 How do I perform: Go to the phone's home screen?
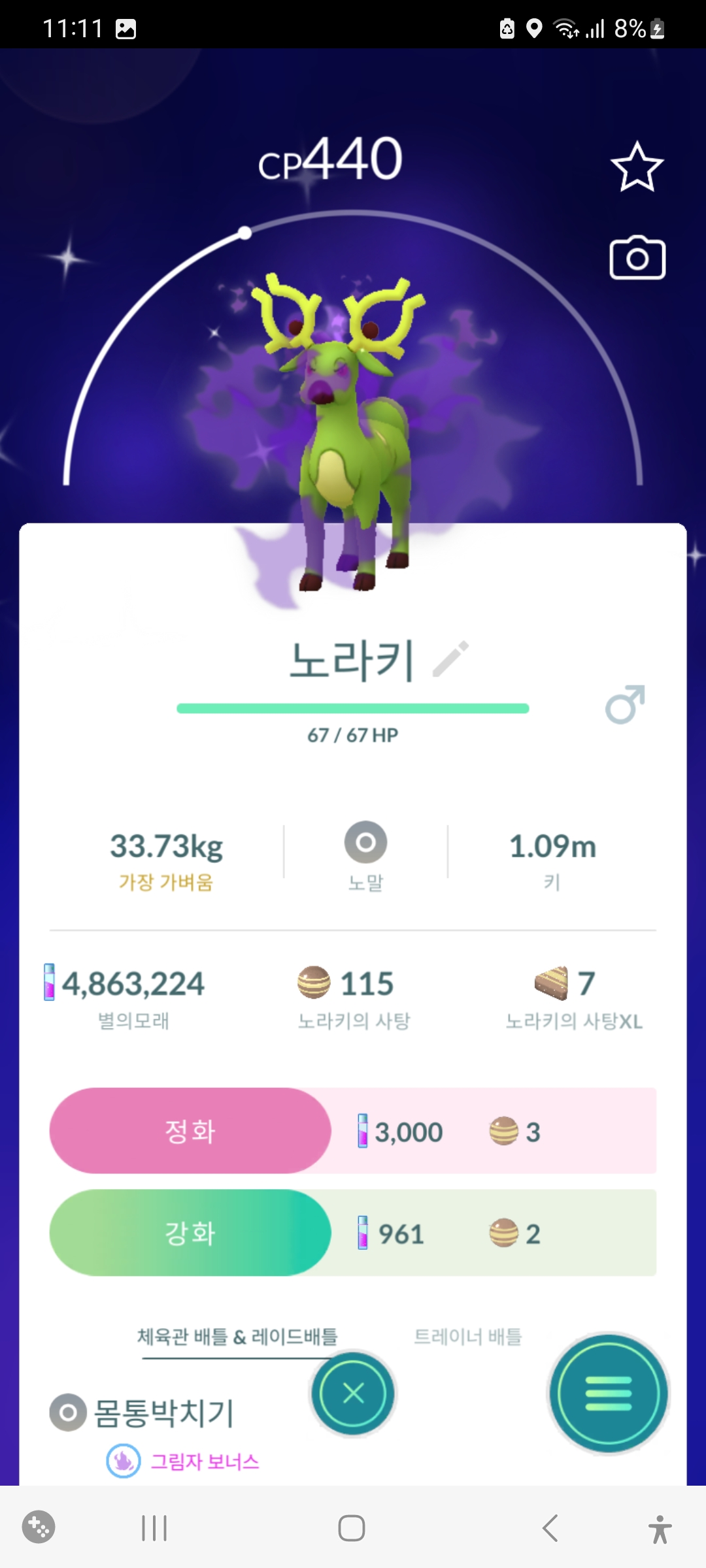pos(352,1528)
